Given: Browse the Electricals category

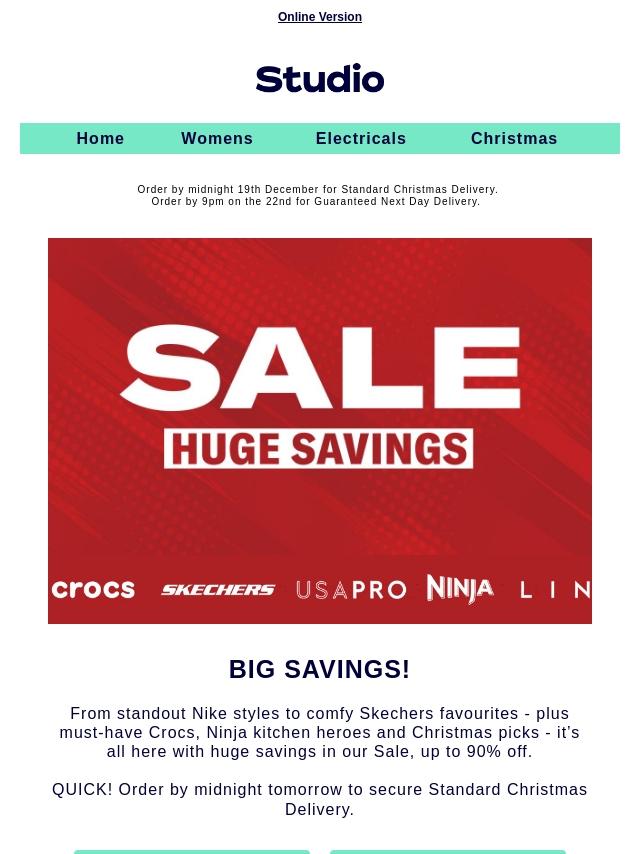Looking at the screenshot, I should point(361,138).
